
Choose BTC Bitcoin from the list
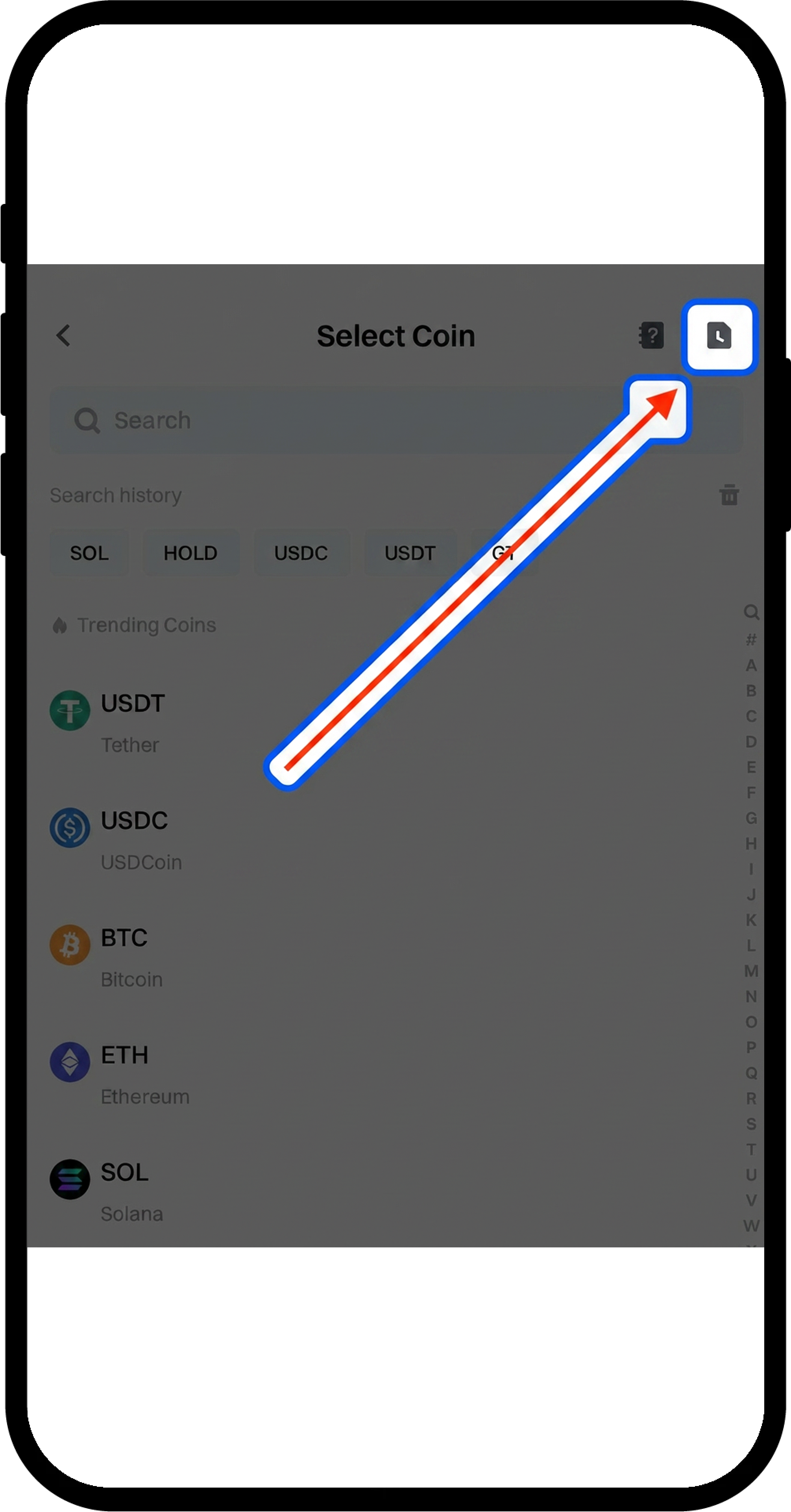pos(124,957)
